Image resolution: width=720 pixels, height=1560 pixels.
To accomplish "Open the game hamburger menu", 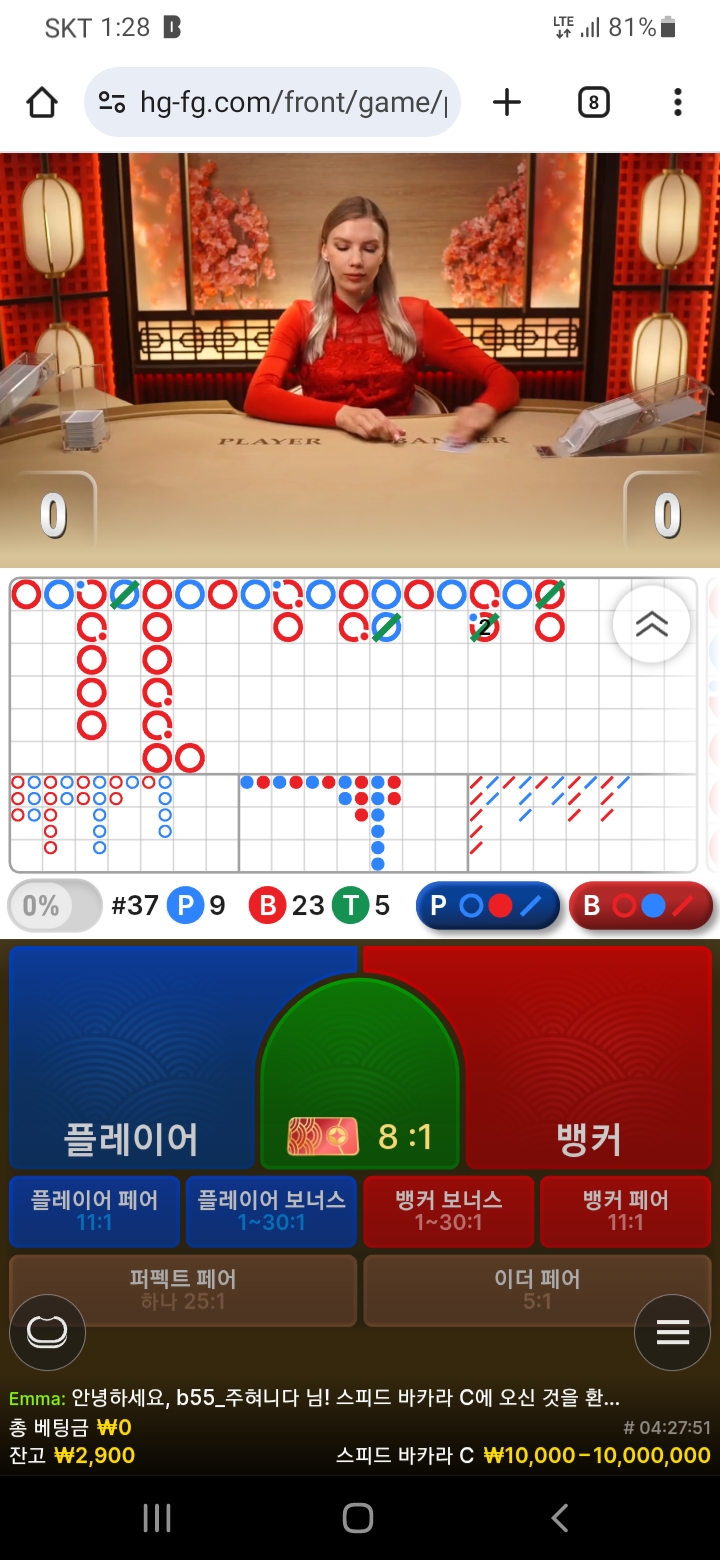I will click(673, 1332).
